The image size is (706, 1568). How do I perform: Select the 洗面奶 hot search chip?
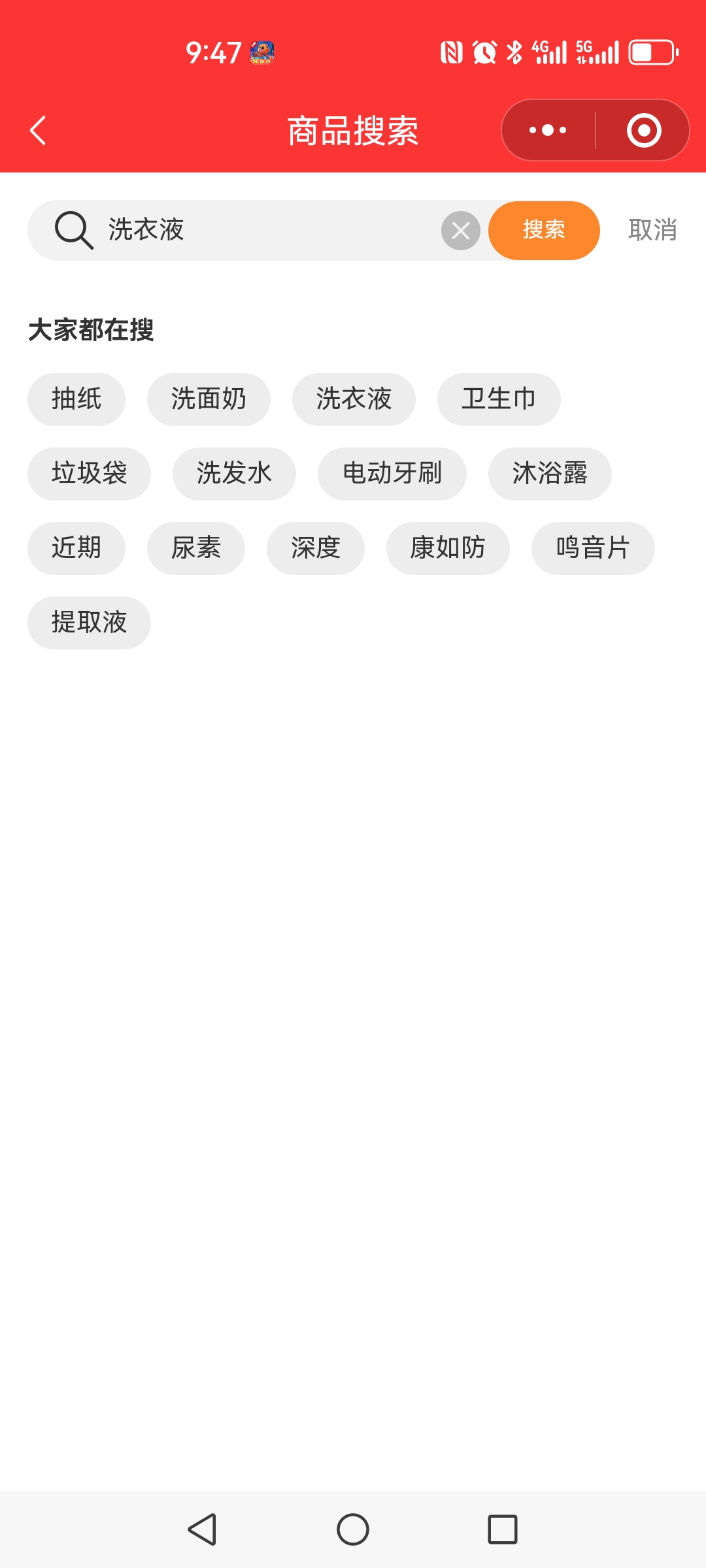click(x=209, y=399)
